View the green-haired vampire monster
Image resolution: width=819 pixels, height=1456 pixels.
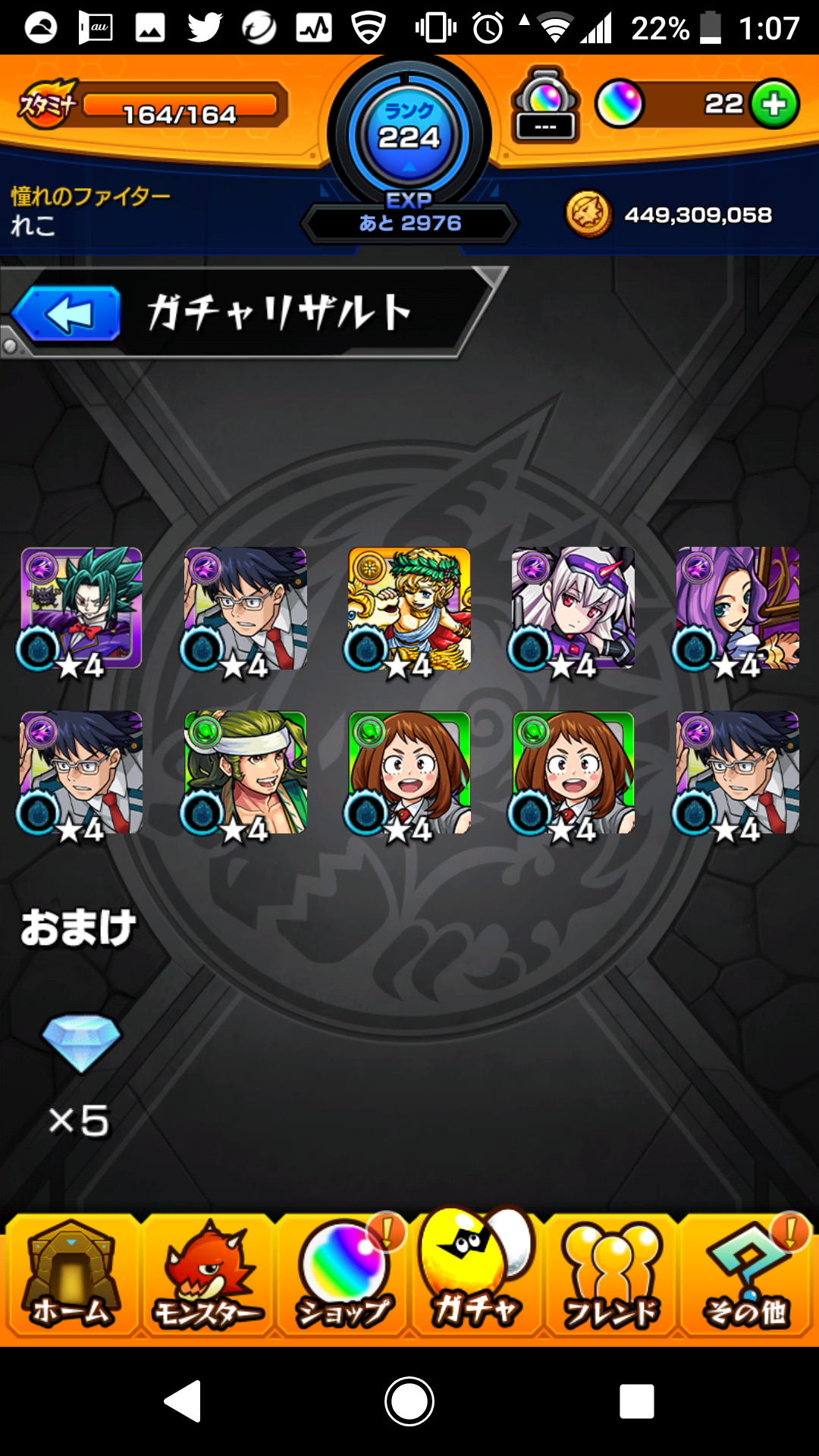(x=82, y=608)
